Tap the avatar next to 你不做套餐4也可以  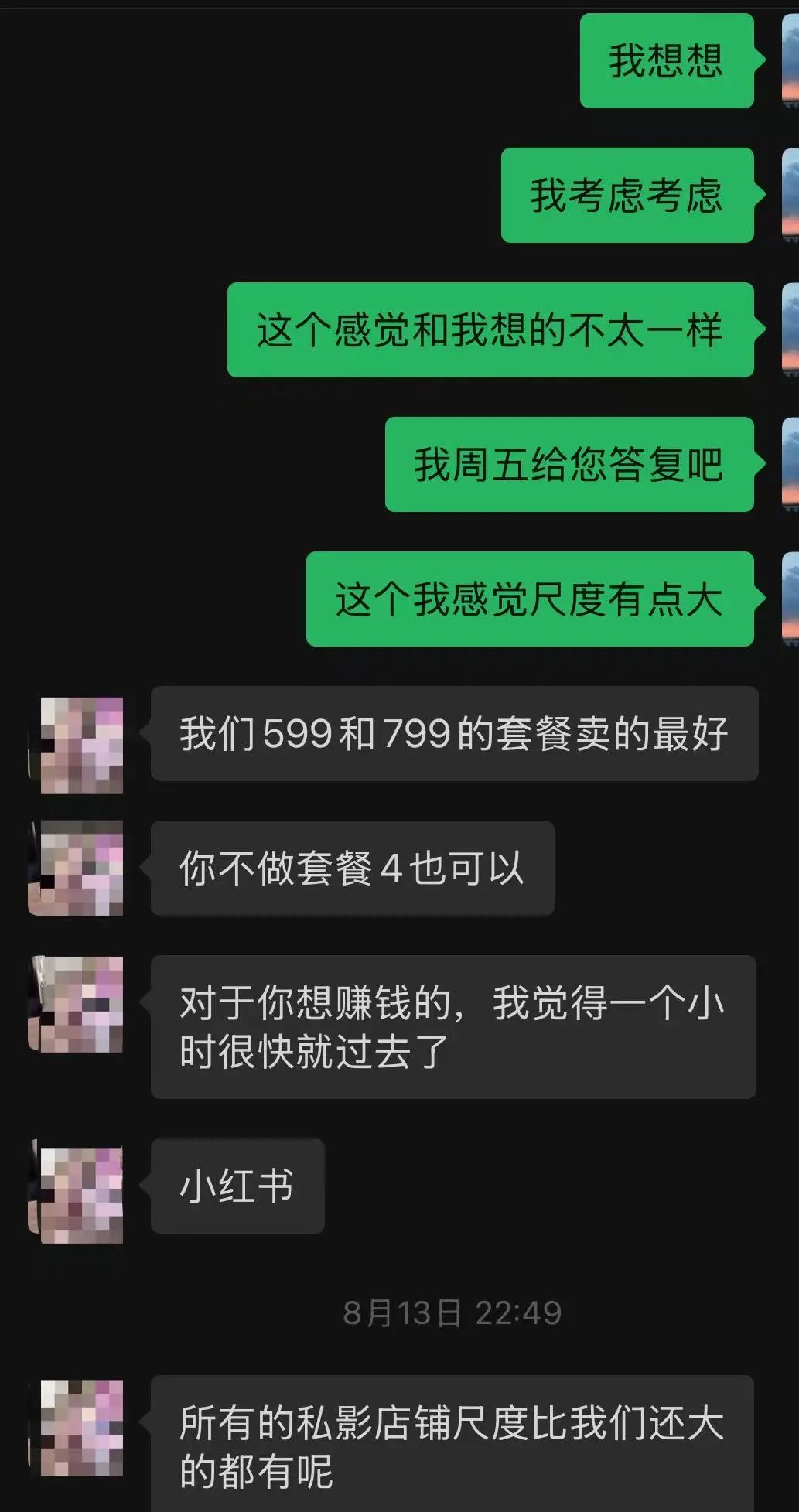(x=76, y=868)
